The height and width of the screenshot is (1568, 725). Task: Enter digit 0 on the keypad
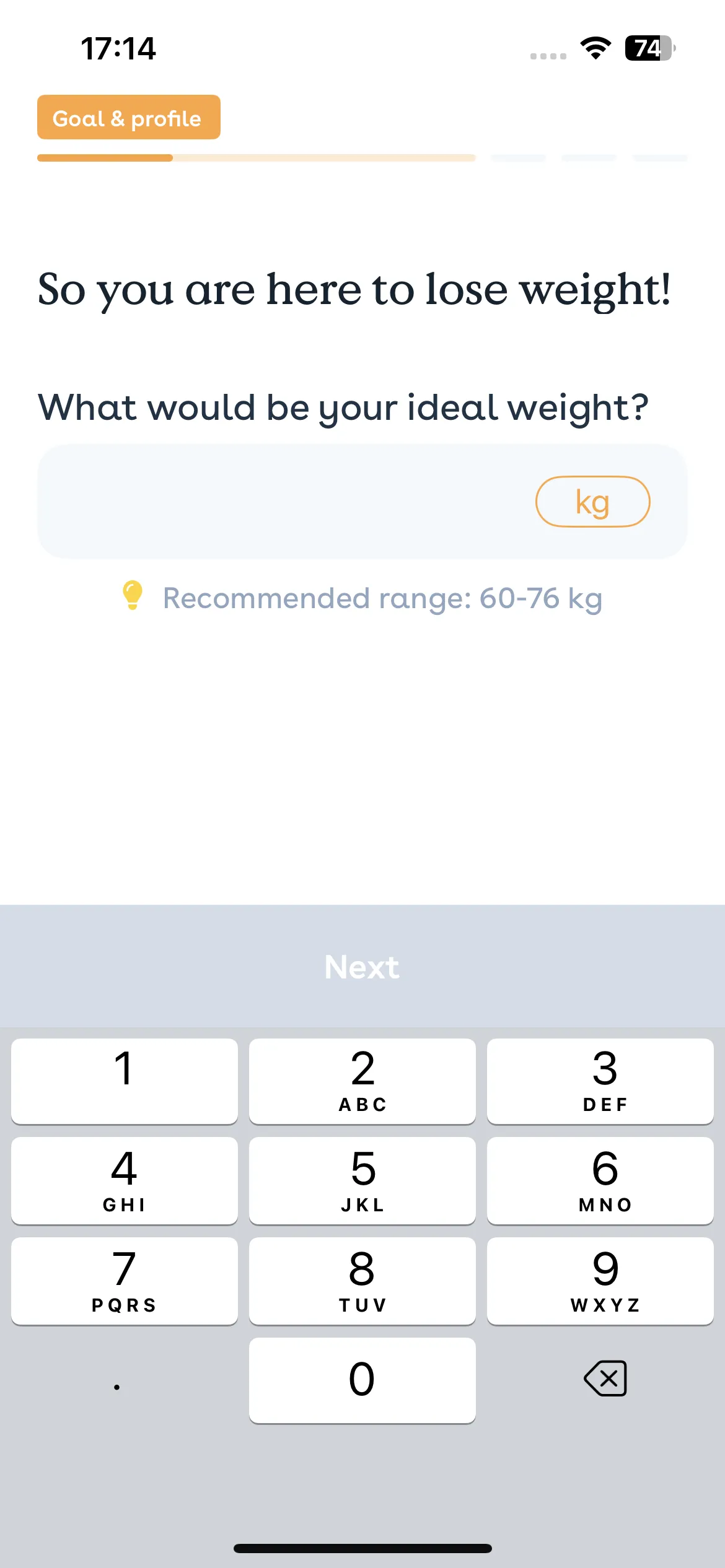(x=362, y=1380)
